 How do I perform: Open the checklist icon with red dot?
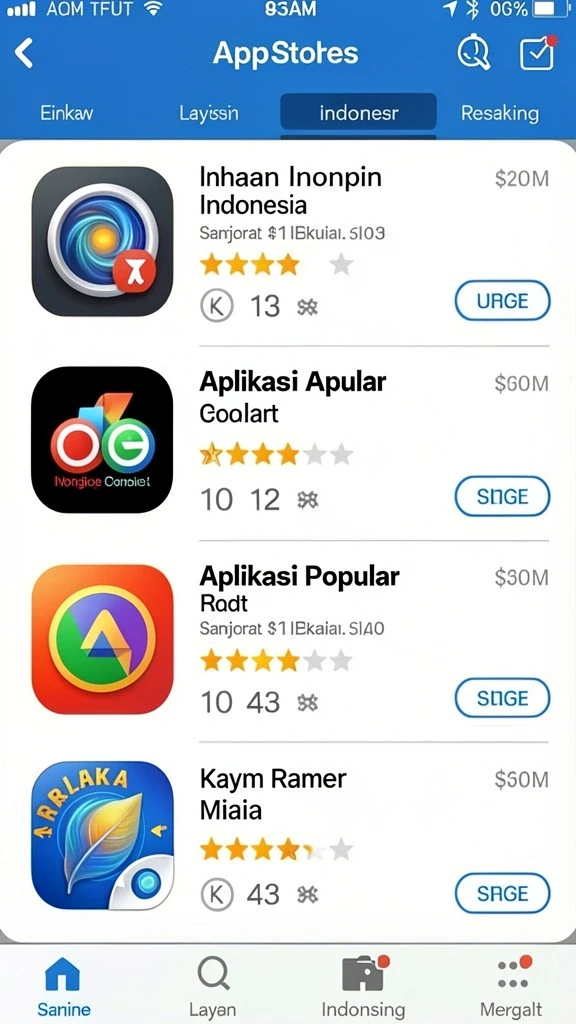[537, 53]
